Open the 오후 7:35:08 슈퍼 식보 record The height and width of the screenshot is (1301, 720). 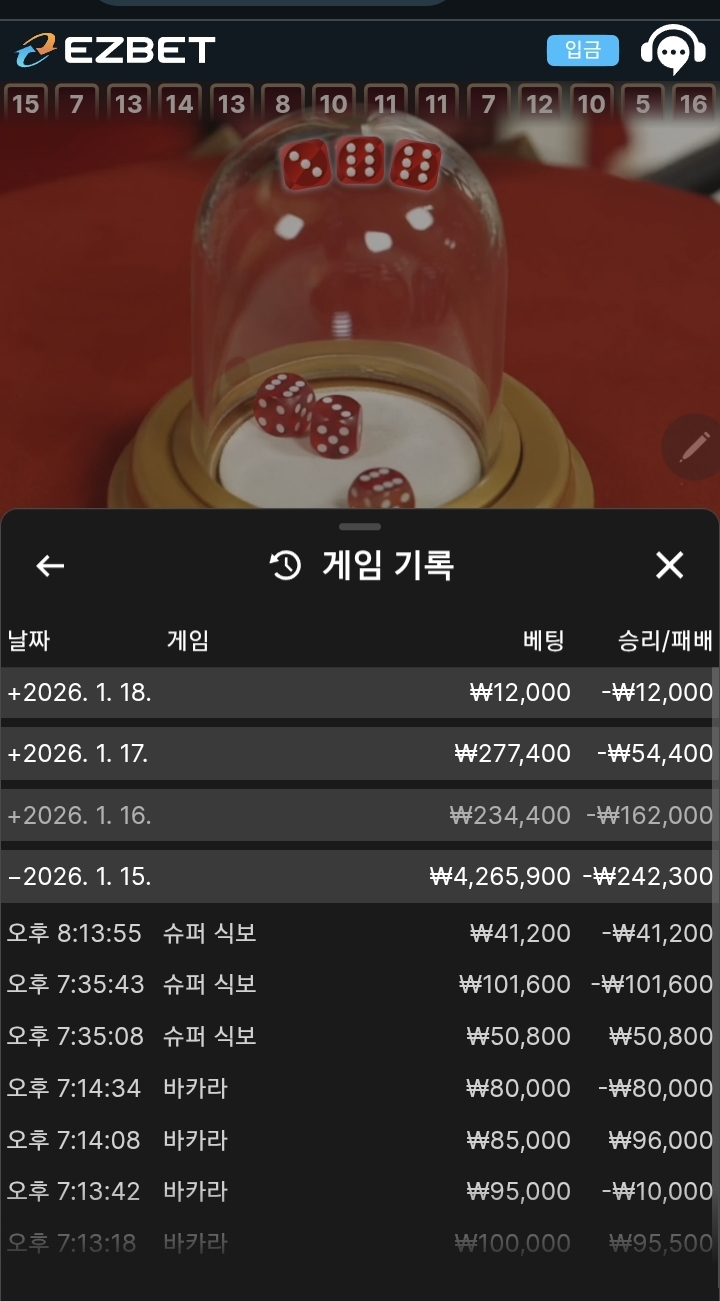click(x=360, y=1036)
